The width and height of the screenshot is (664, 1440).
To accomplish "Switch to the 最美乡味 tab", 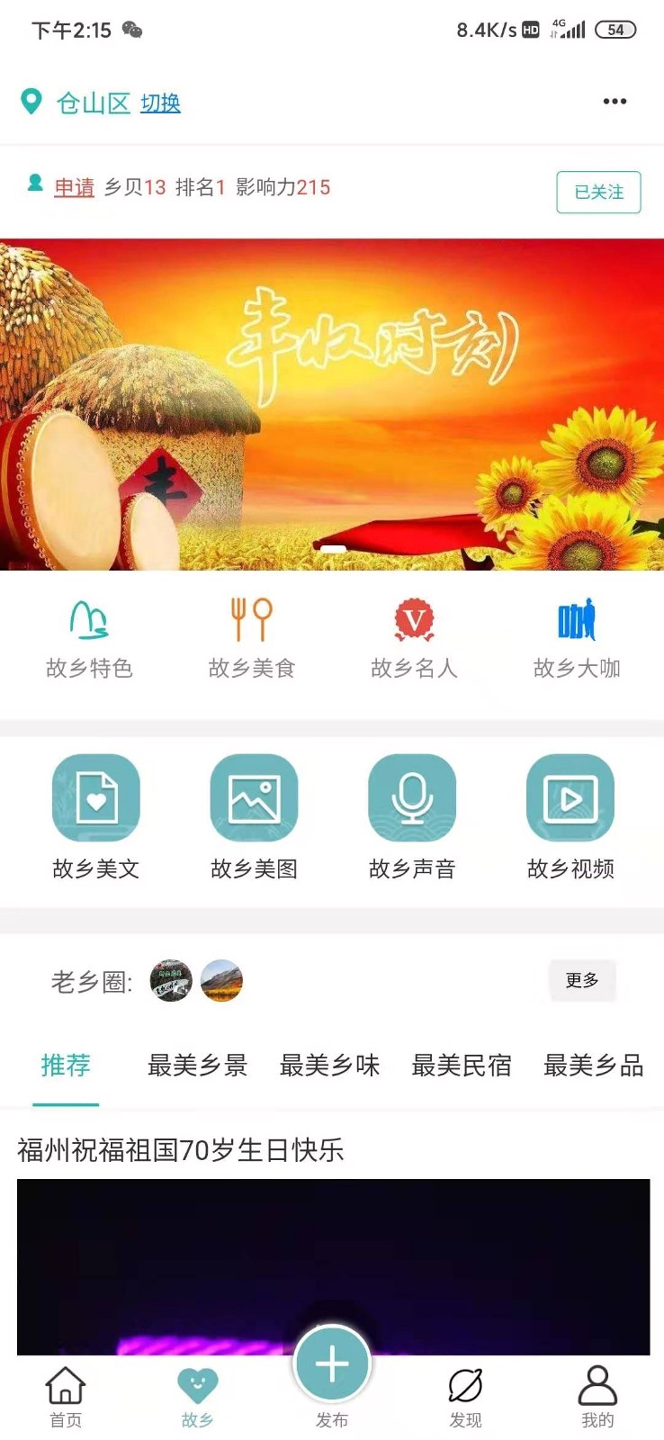I will [329, 1066].
